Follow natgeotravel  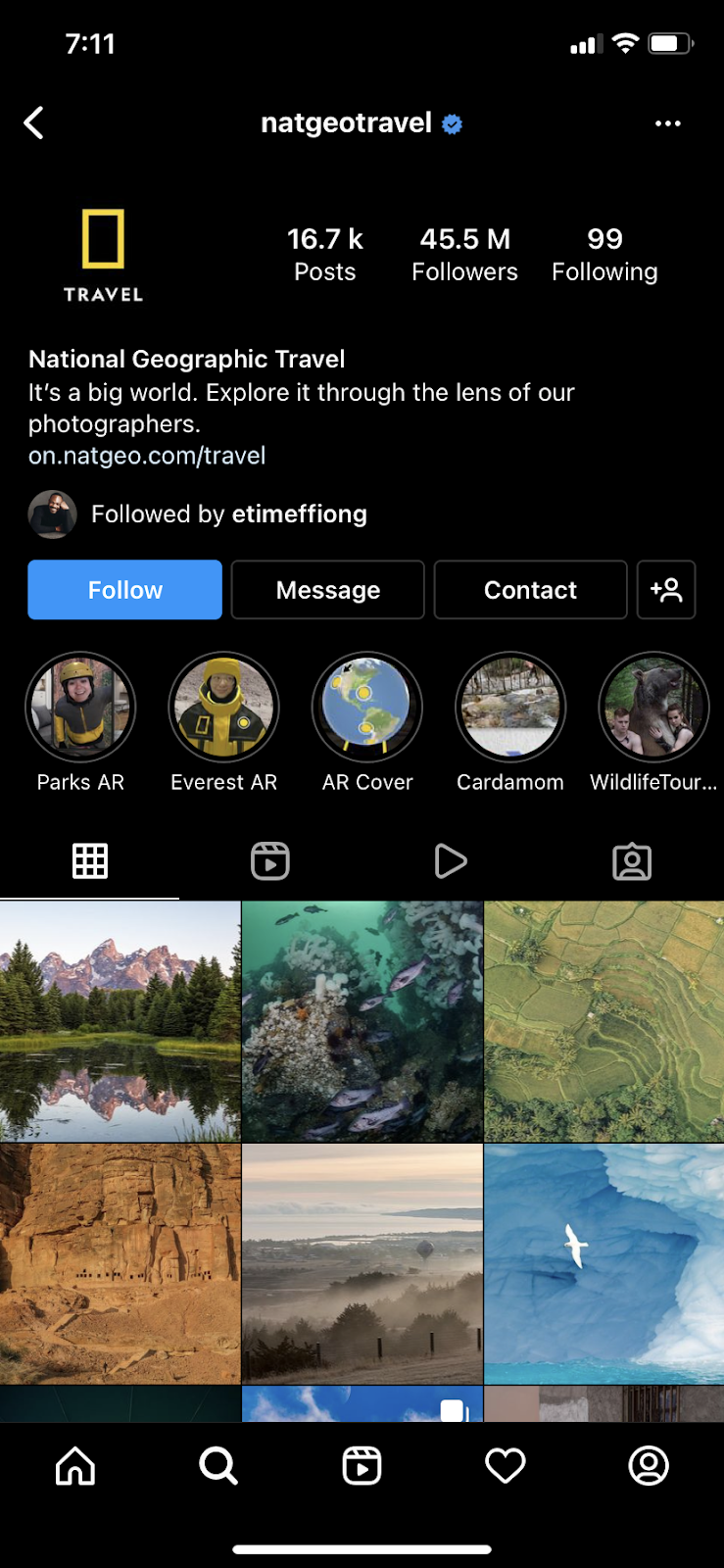click(x=125, y=590)
